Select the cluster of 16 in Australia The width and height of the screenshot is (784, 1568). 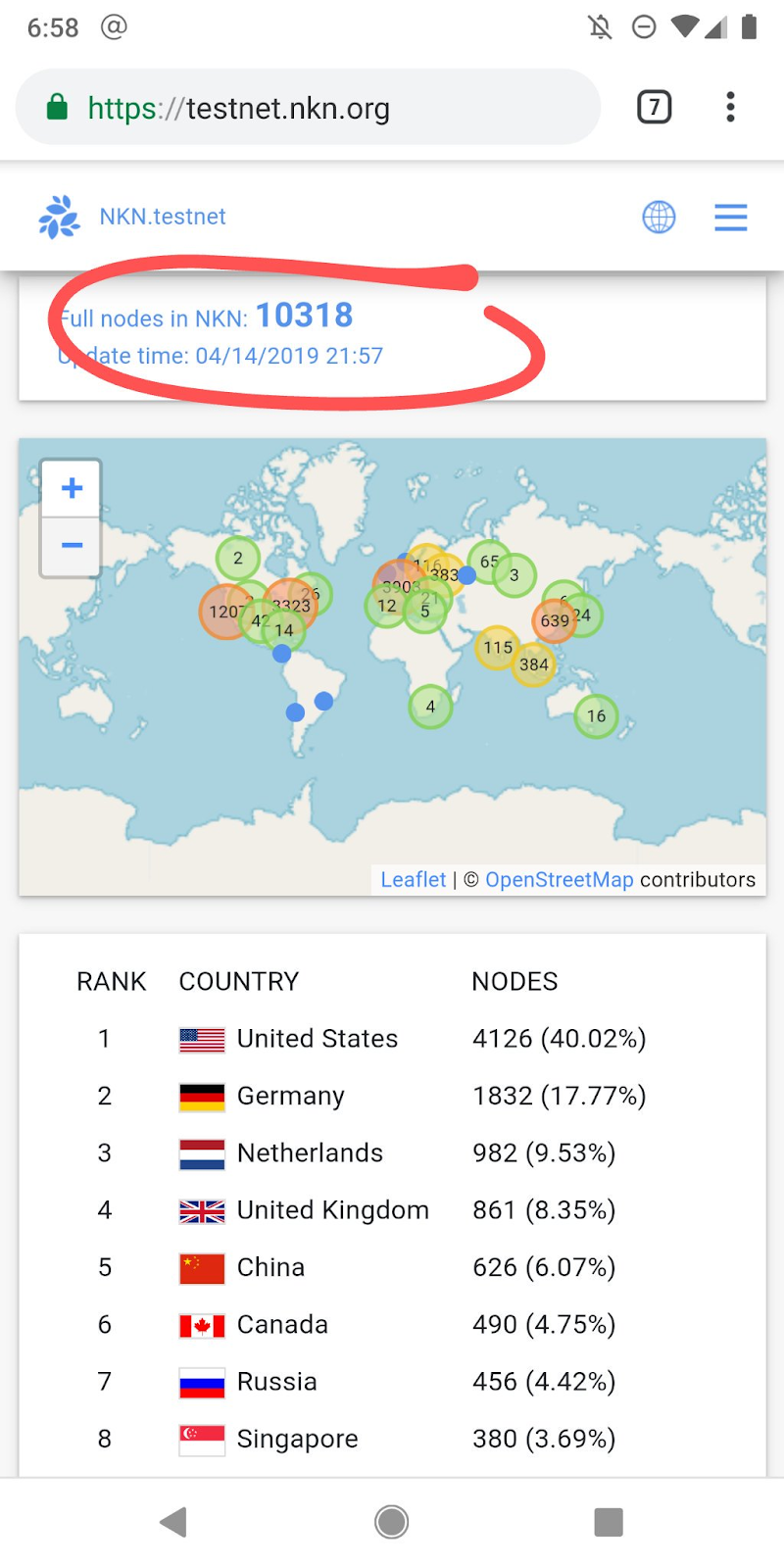click(596, 716)
